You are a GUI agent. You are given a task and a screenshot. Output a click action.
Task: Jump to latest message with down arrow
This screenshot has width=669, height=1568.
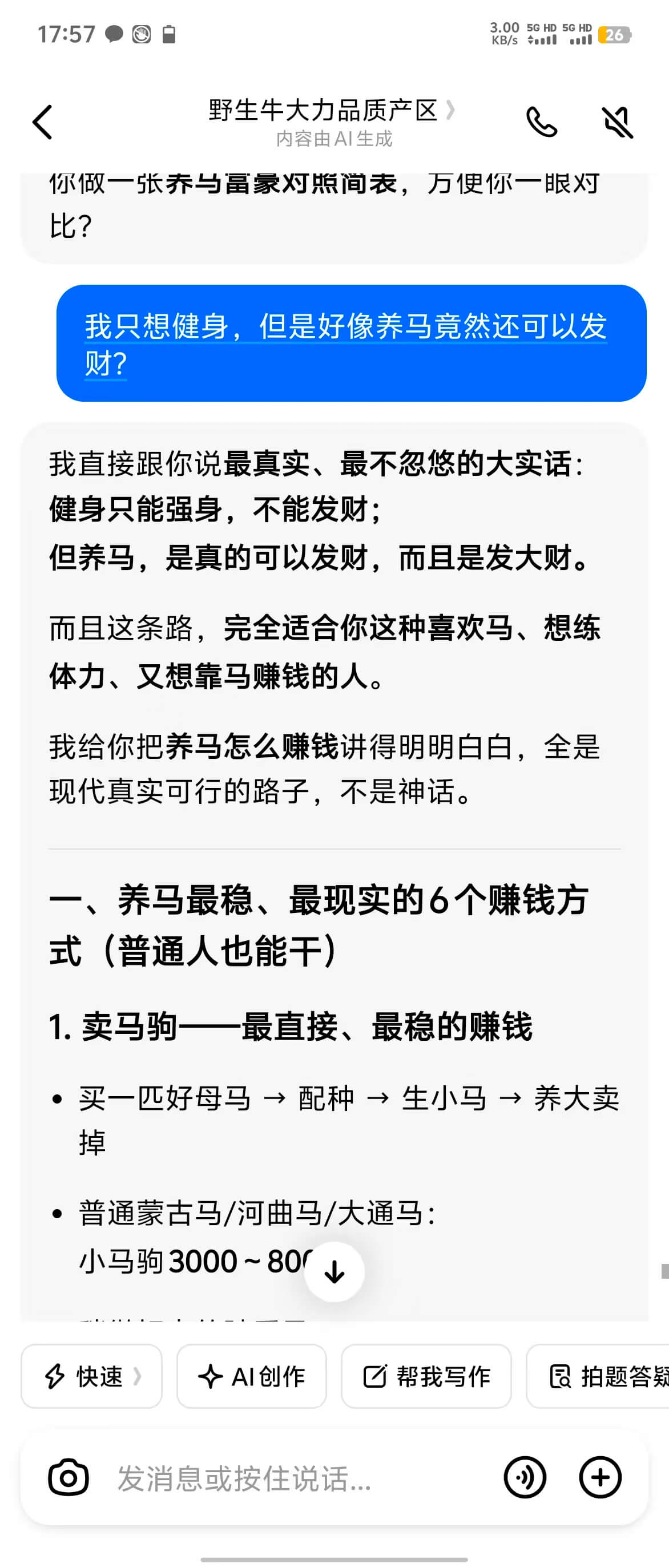click(x=334, y=1271)
